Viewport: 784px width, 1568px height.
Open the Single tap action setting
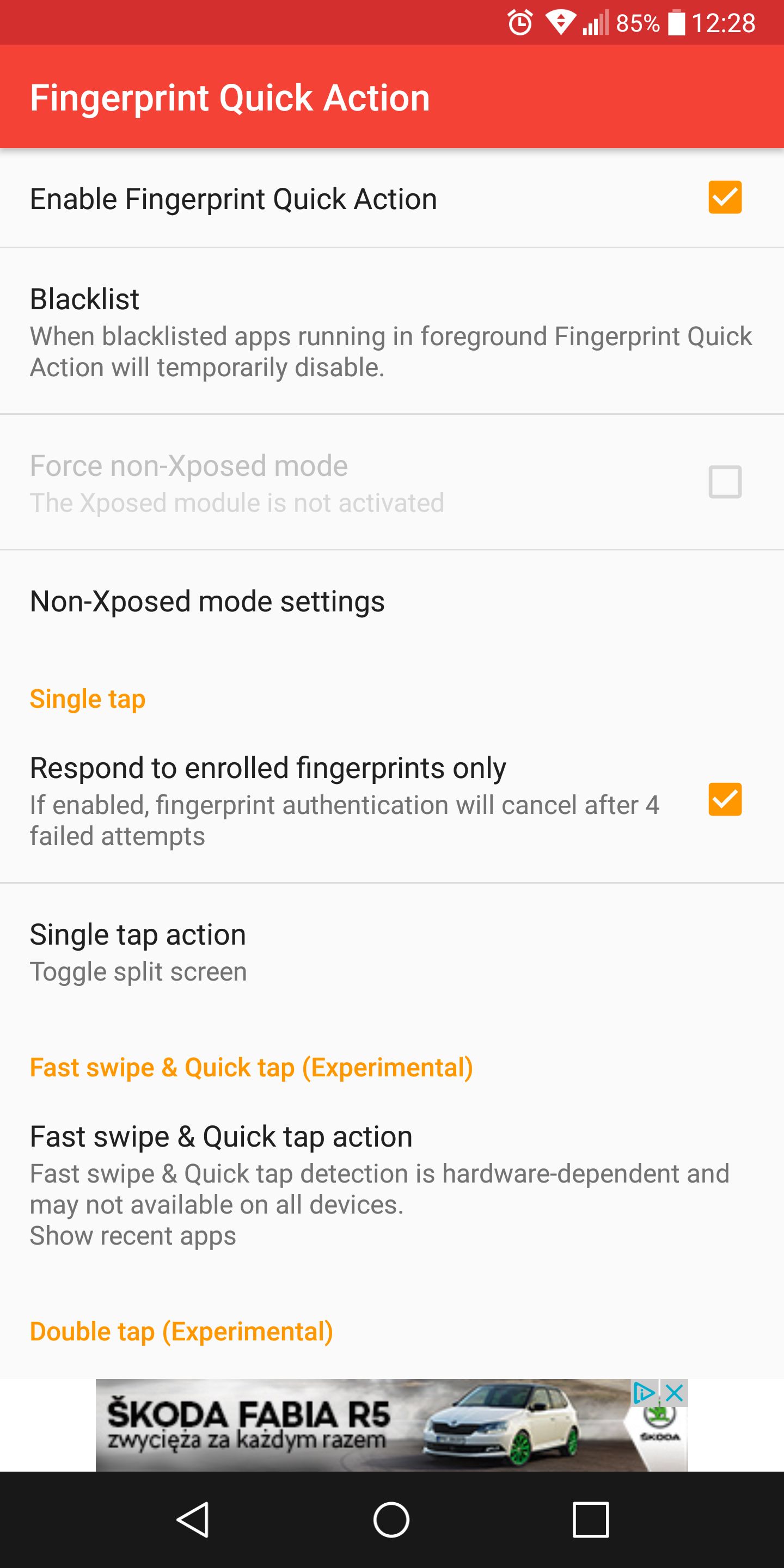point(392,951)
